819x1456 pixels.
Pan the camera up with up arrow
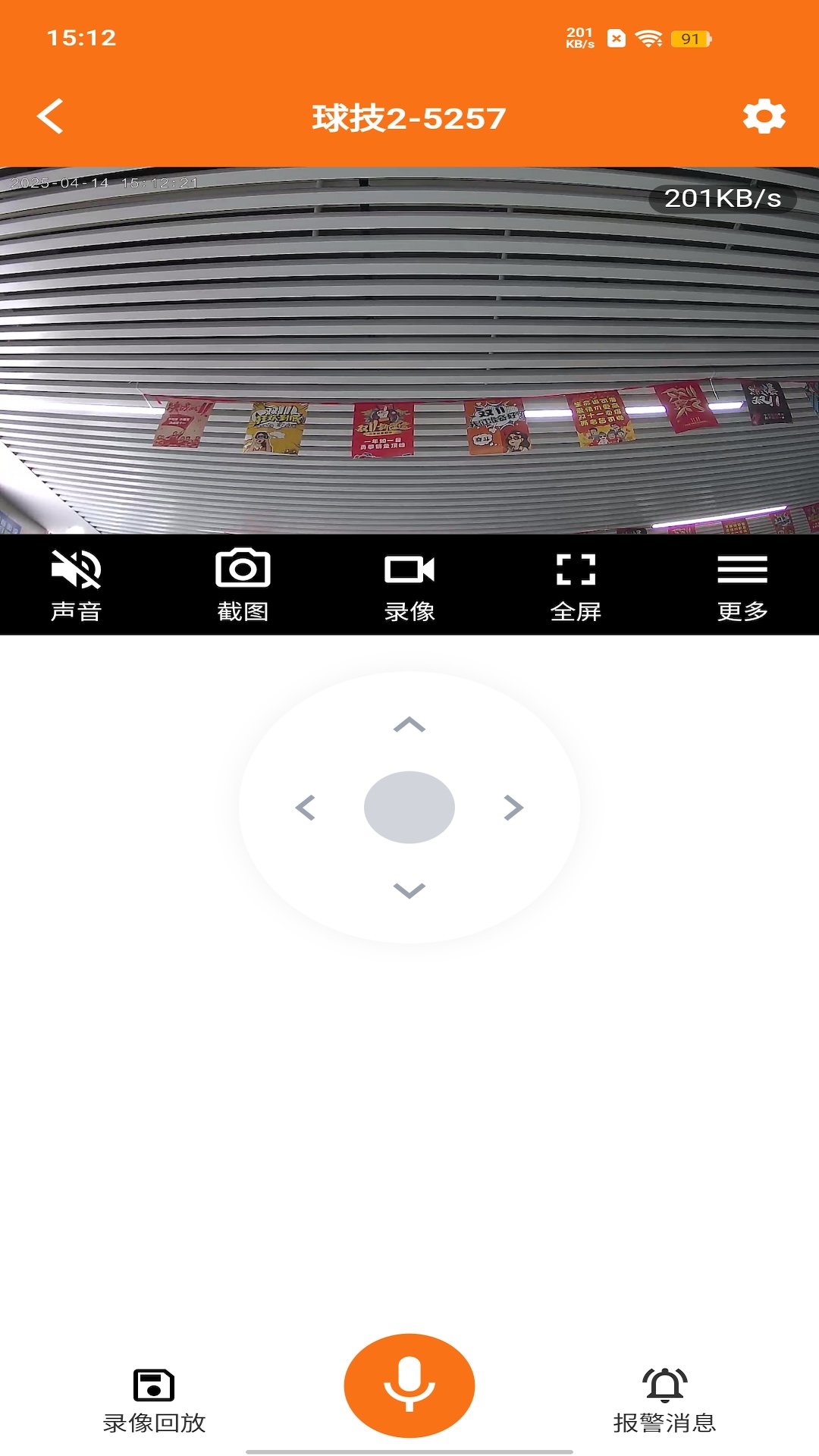tap(409, 725)
